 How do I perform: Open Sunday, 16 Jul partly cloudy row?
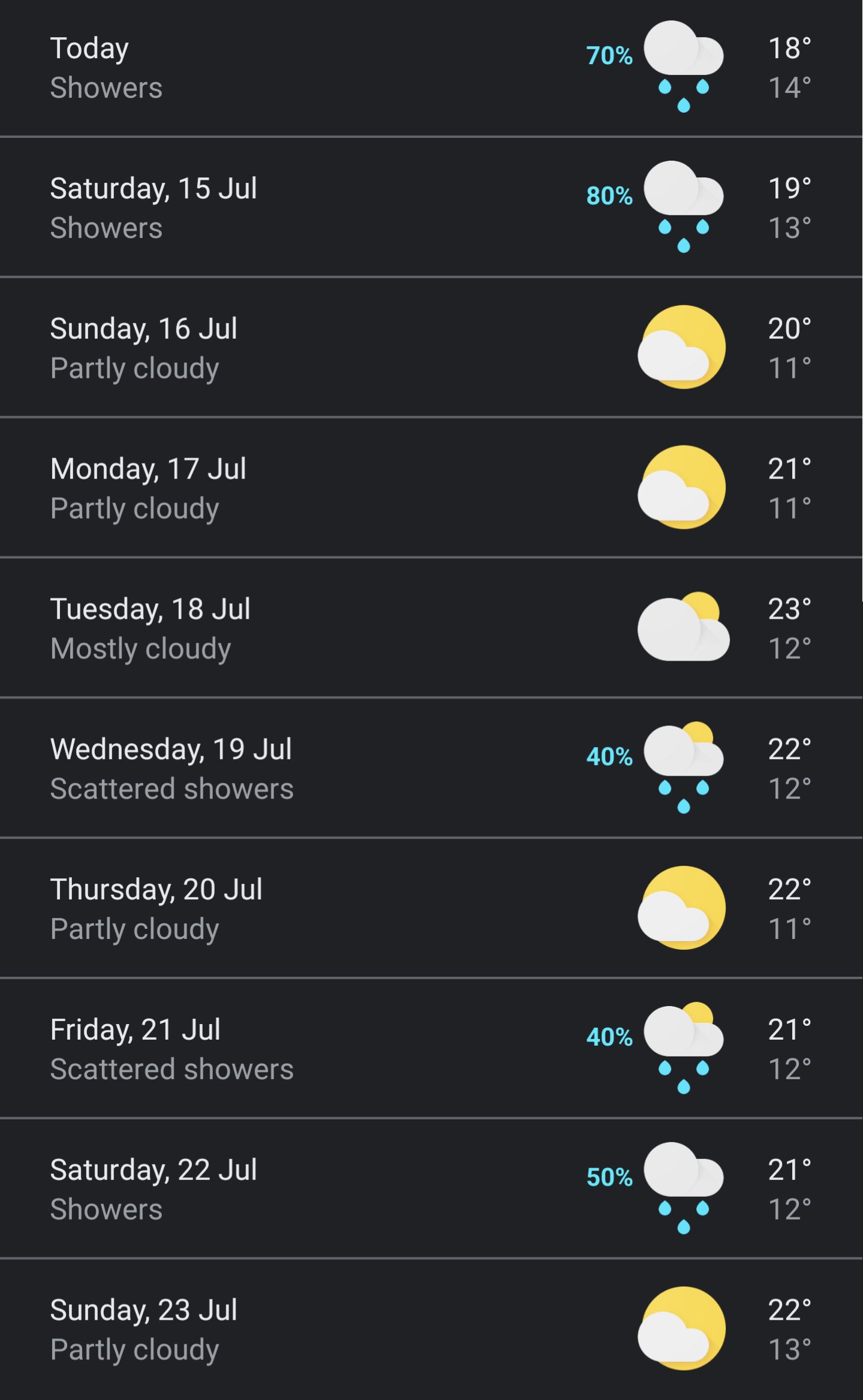(x=431, y=348)
